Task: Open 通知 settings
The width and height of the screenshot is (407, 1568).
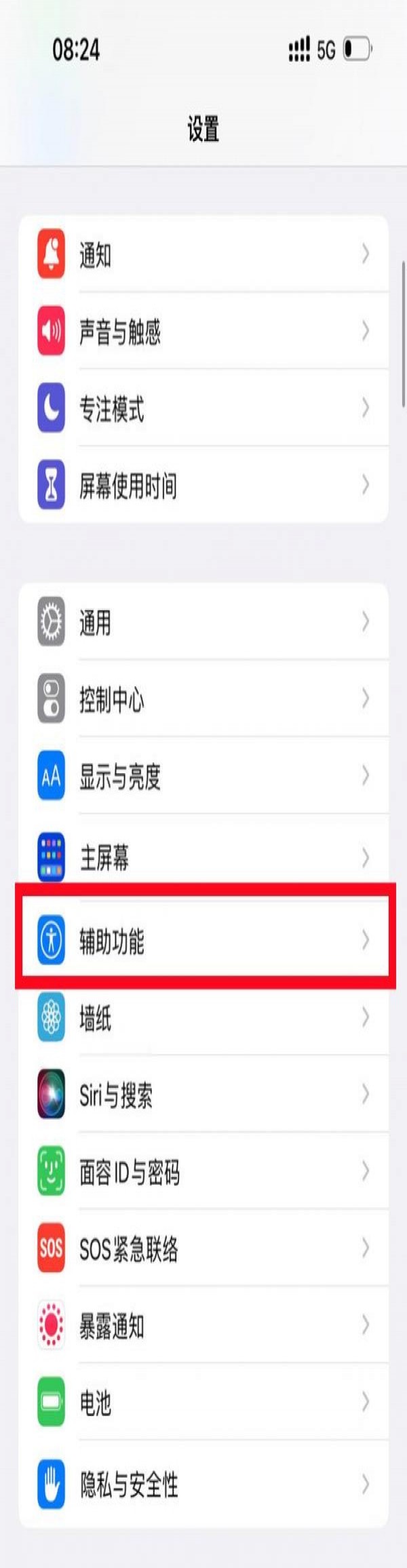Action: (203, 255)
